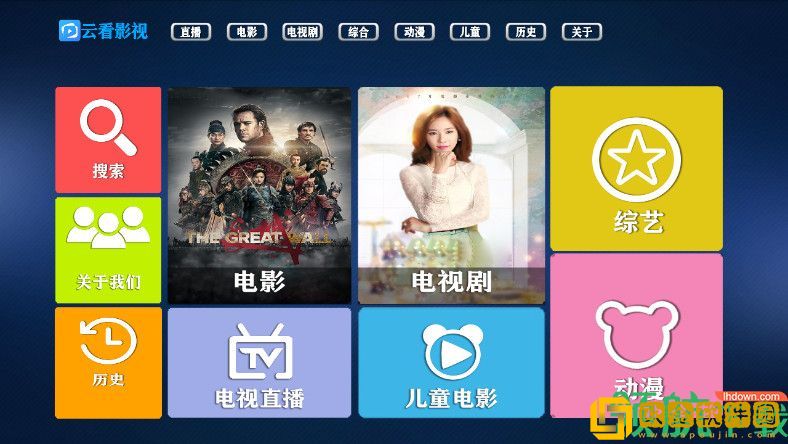
Task: Open the orange 历史 history tile
Action: click(x=108, y=362)
